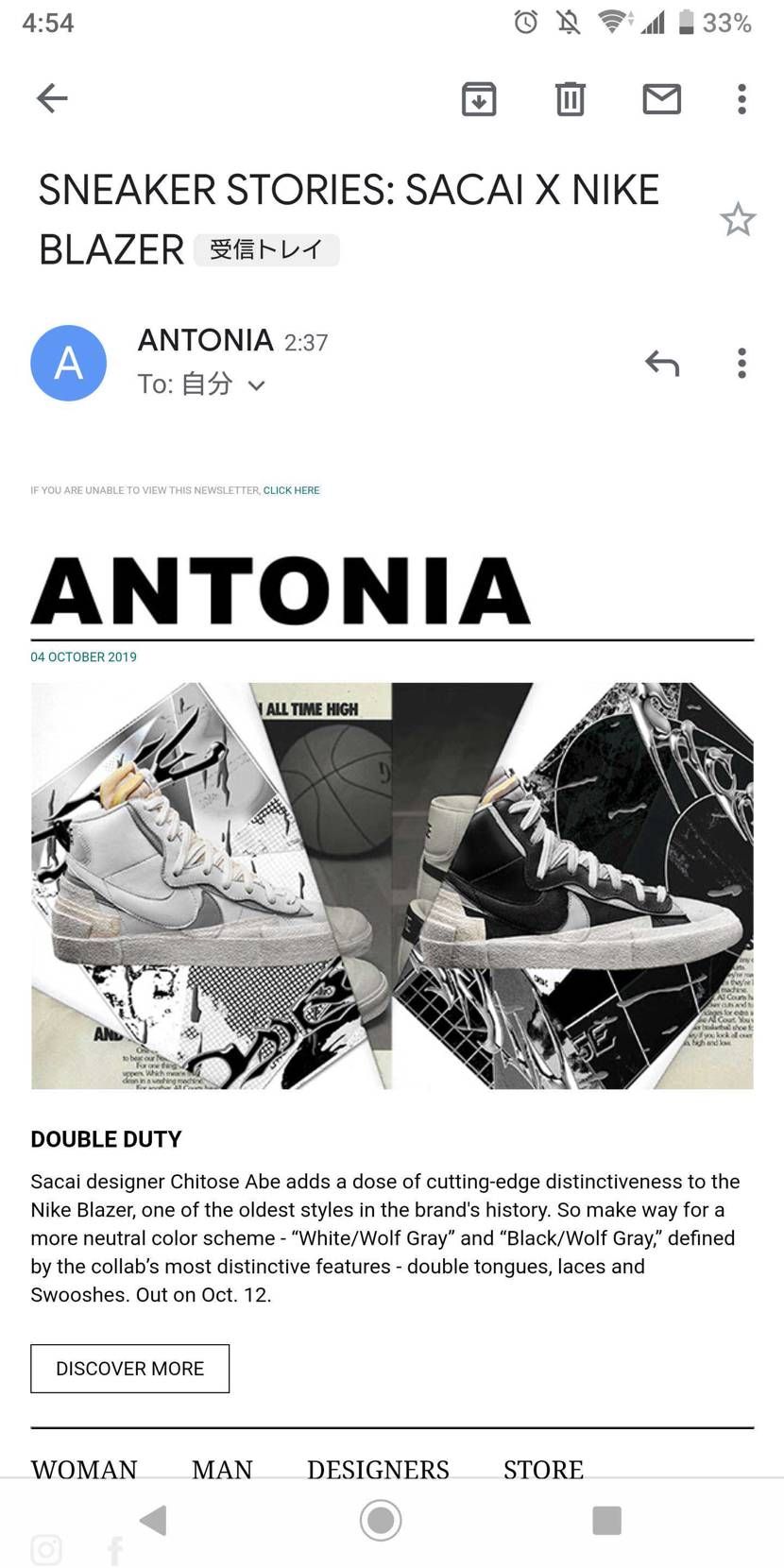Open the top app bar overflow menu
The width and height of the screenshot is (784, 1568).
(742, 98)
